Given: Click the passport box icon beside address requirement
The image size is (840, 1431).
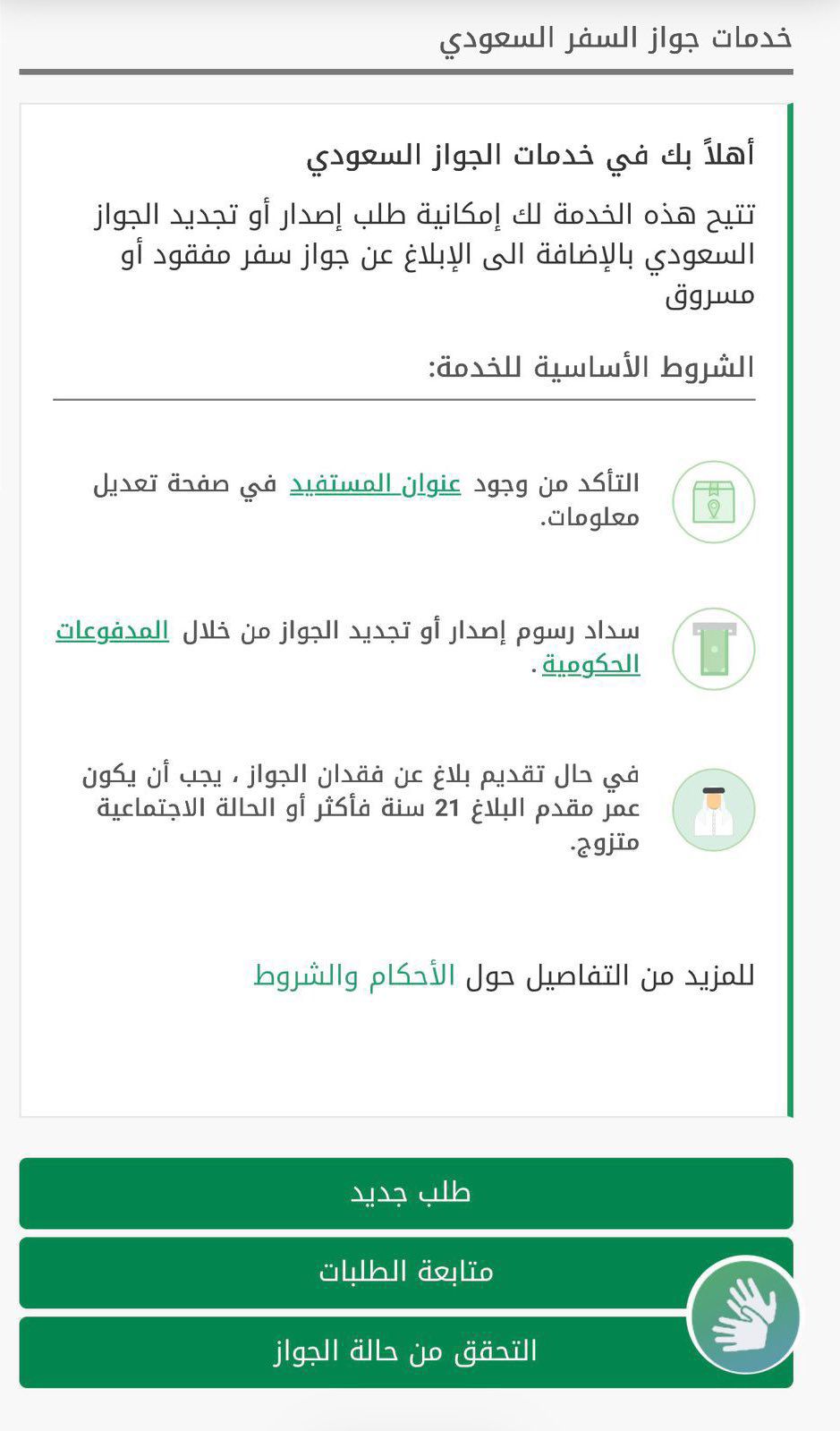Looking at the screenshot, I should [713, 503].
